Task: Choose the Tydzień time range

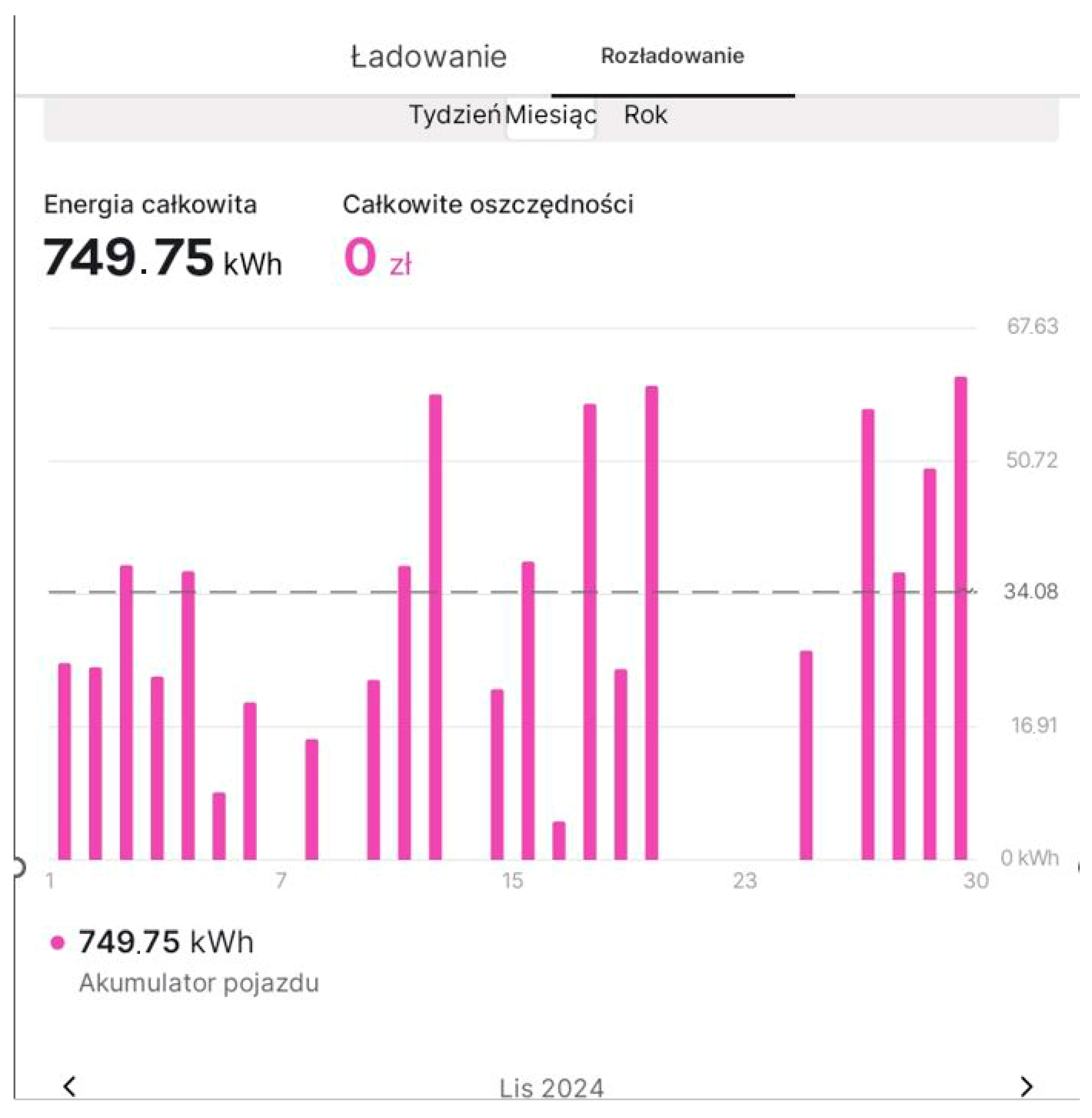Action: (x=454, y=115)
